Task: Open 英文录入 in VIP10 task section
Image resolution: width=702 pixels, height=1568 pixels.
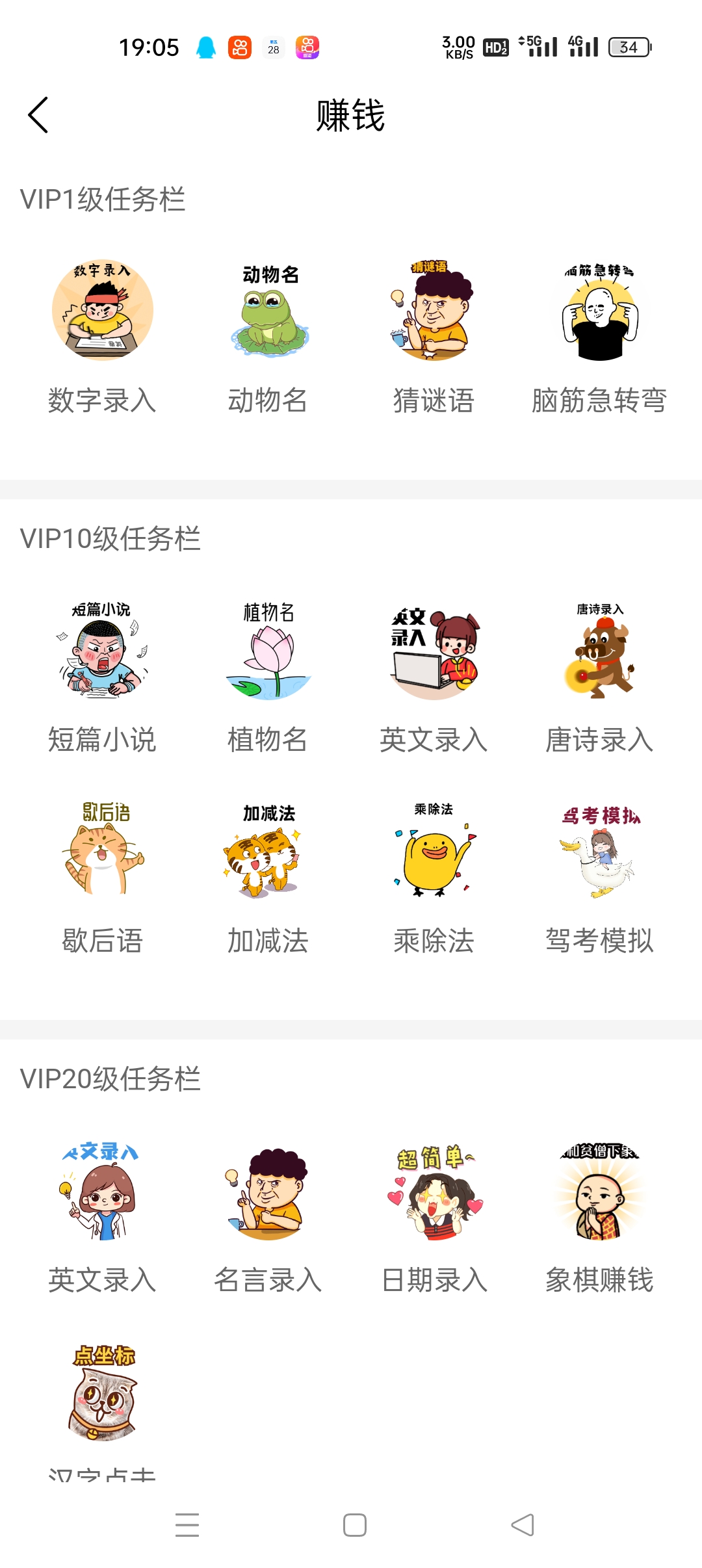Action: click(x=434, y=676)
